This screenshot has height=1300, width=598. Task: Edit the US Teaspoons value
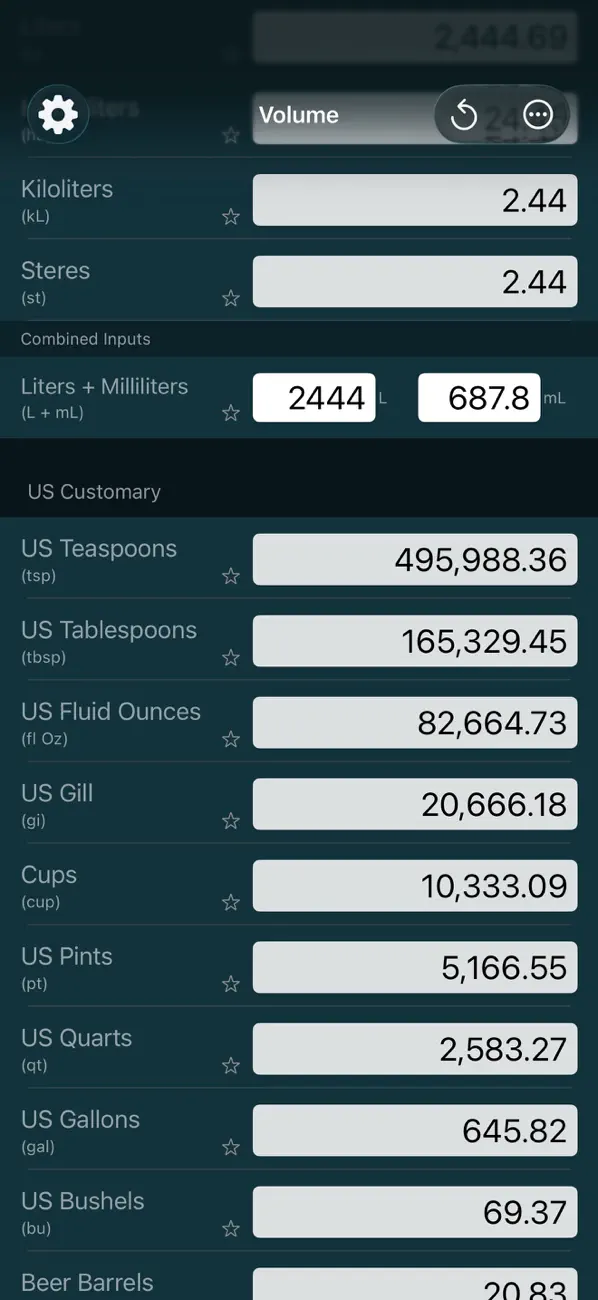point(415,560)
